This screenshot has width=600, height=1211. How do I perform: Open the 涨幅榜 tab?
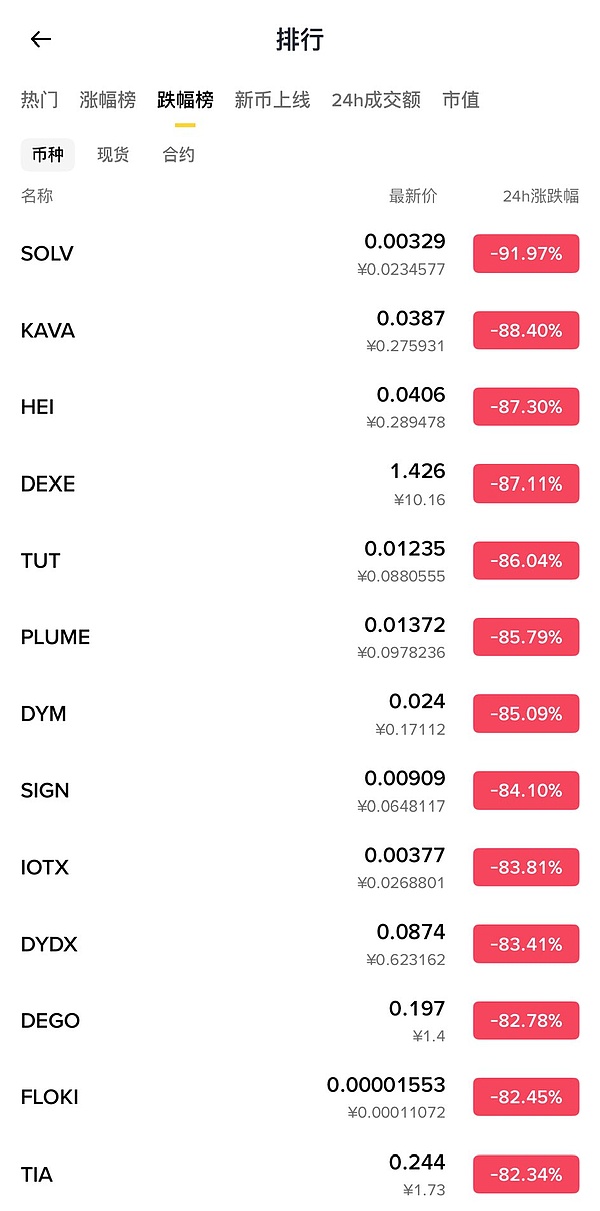pos(107,100)
